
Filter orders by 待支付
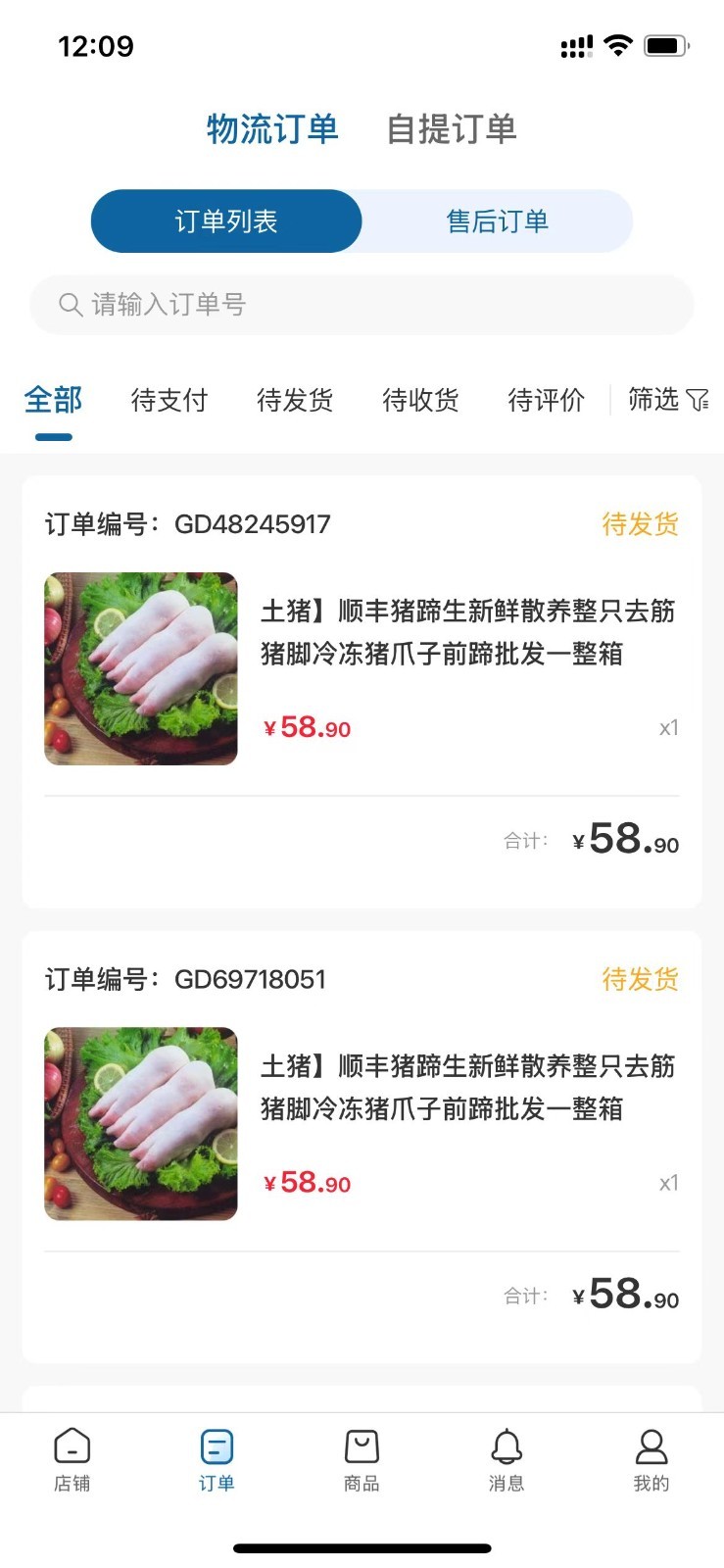click(x=169, y=400)
